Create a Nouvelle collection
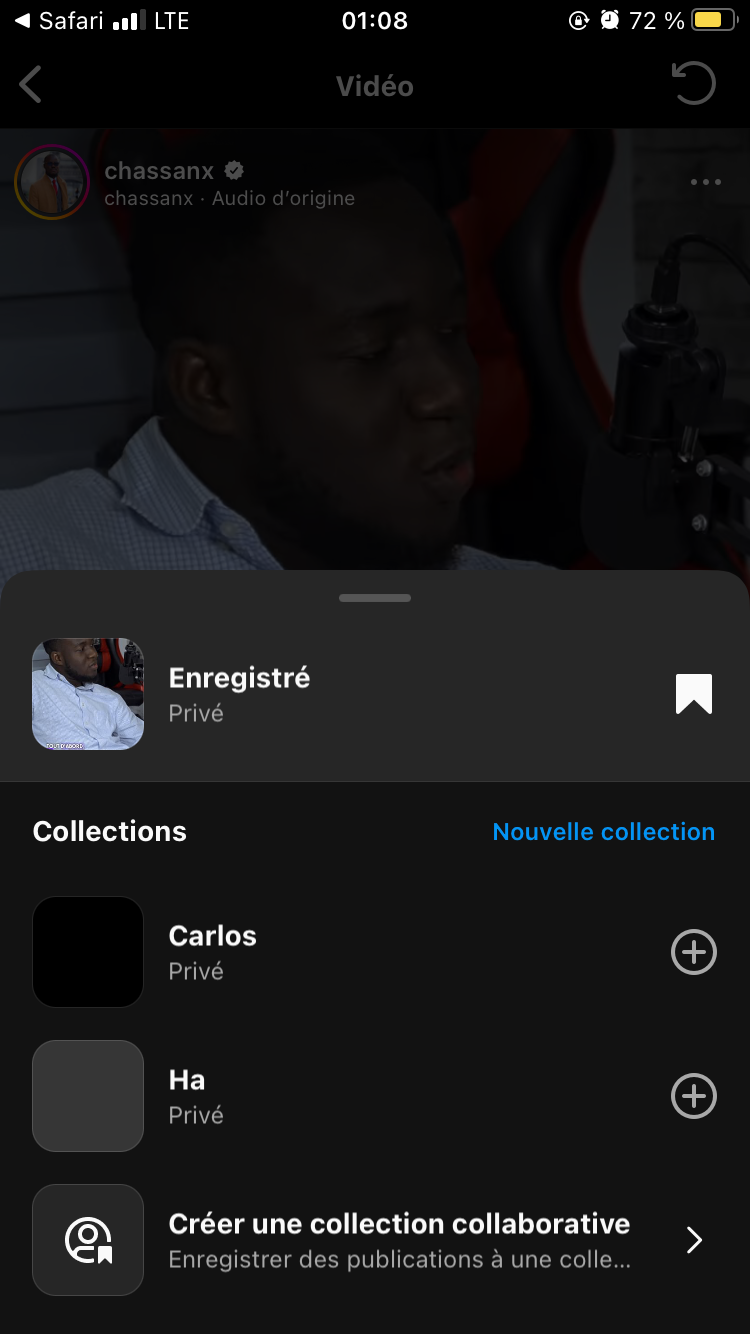Screen dimensions: 750x1334 (x=603, y=832)
